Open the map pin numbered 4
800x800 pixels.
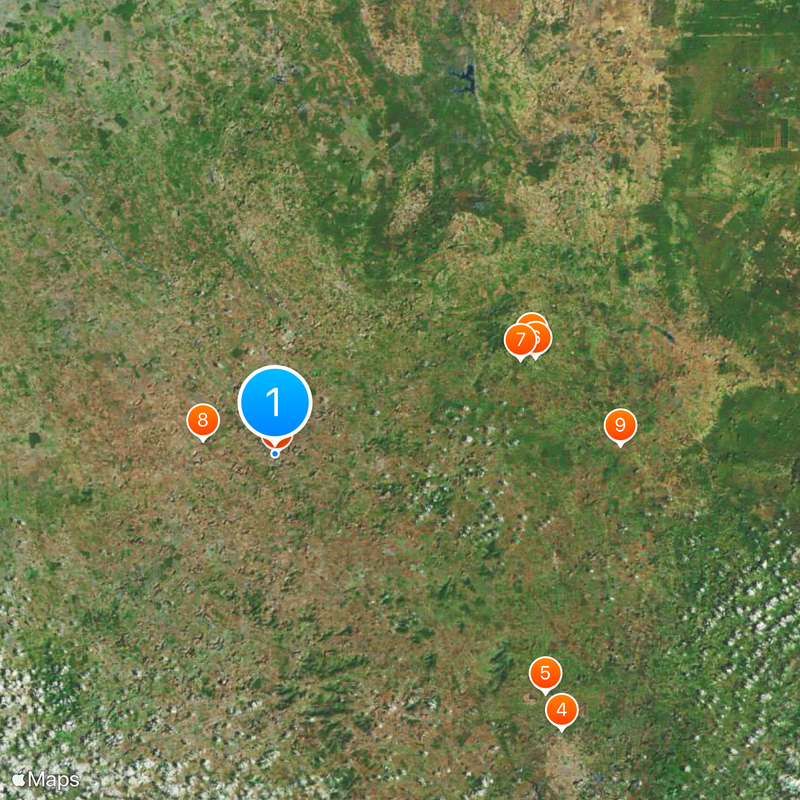pos(562,710)
